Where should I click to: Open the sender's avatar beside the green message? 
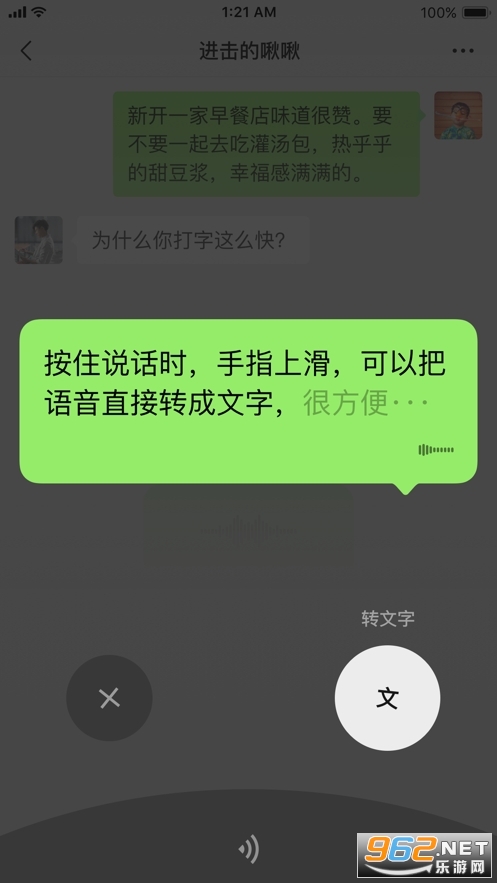pyautogui.click(x=458, y=115)
